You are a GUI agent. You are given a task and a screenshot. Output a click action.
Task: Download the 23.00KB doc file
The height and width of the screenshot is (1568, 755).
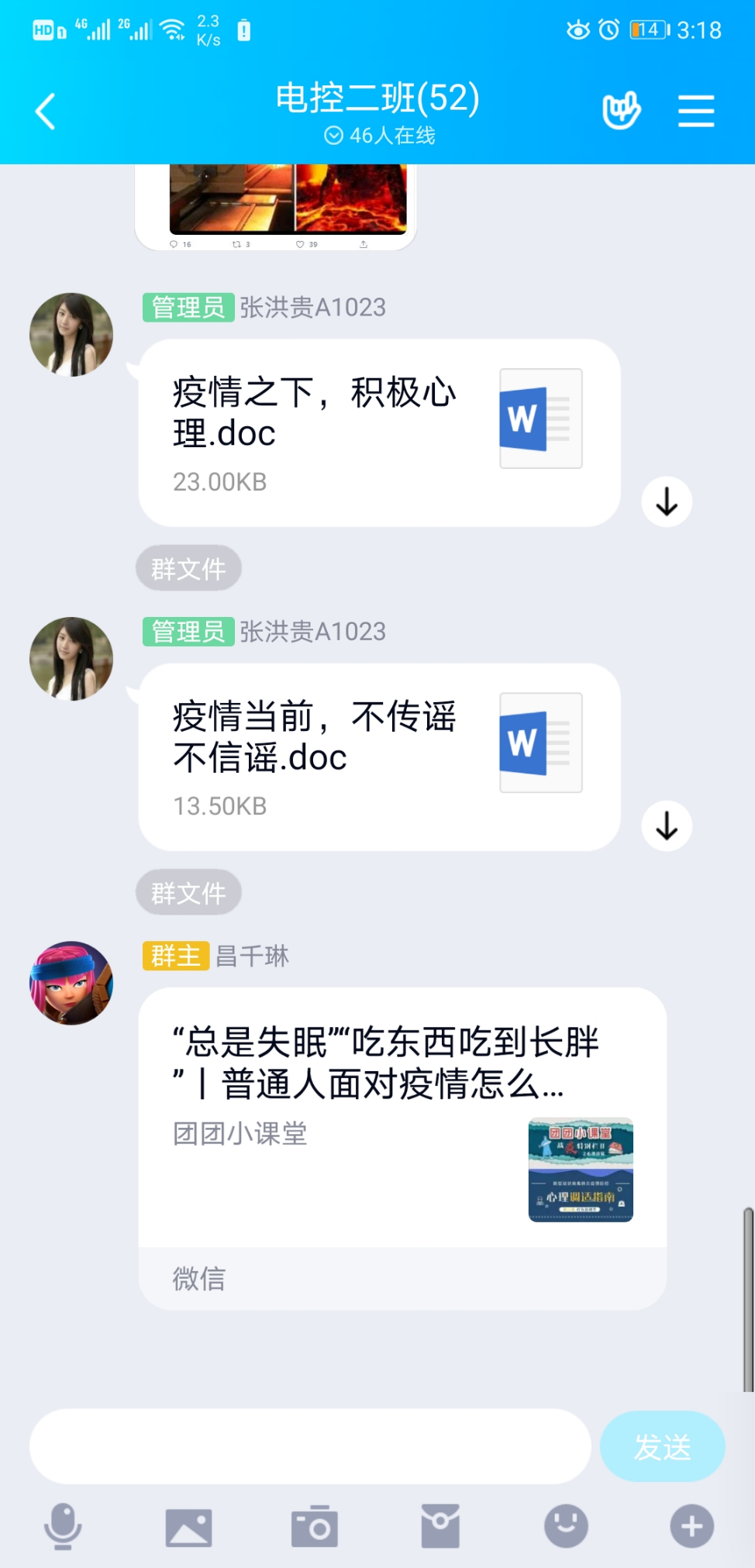coord(667,502)
